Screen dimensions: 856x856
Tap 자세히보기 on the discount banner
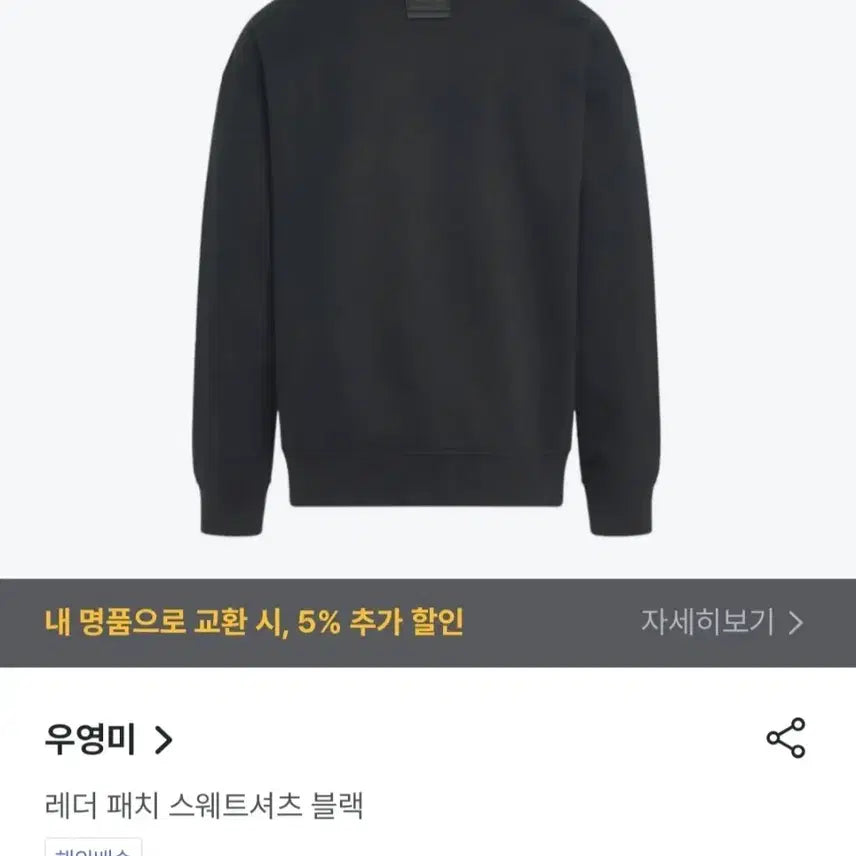tap(721, 622)
